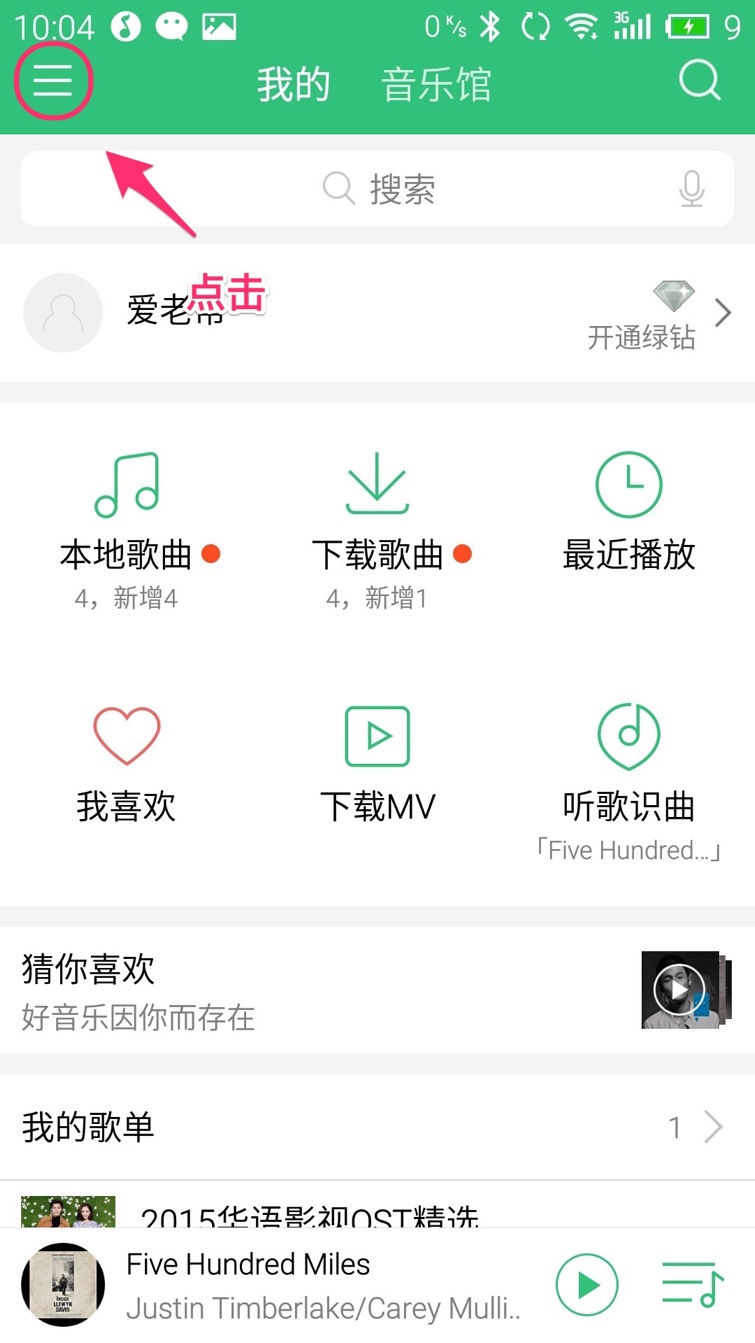This screenshot has height=1343, width=755.
Task: Switch to the 我的 tab
Action: coord(293,85)
